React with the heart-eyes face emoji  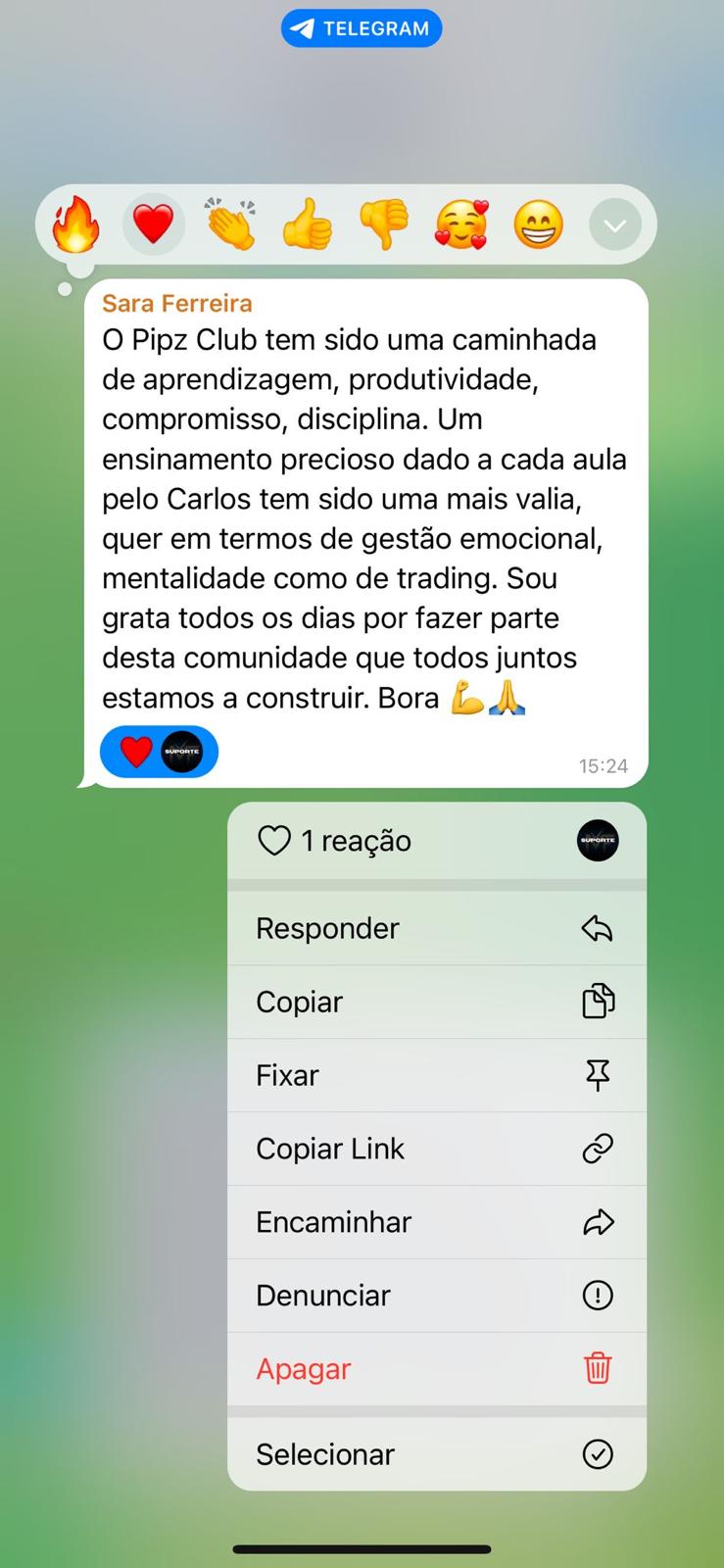click(460, 223)
